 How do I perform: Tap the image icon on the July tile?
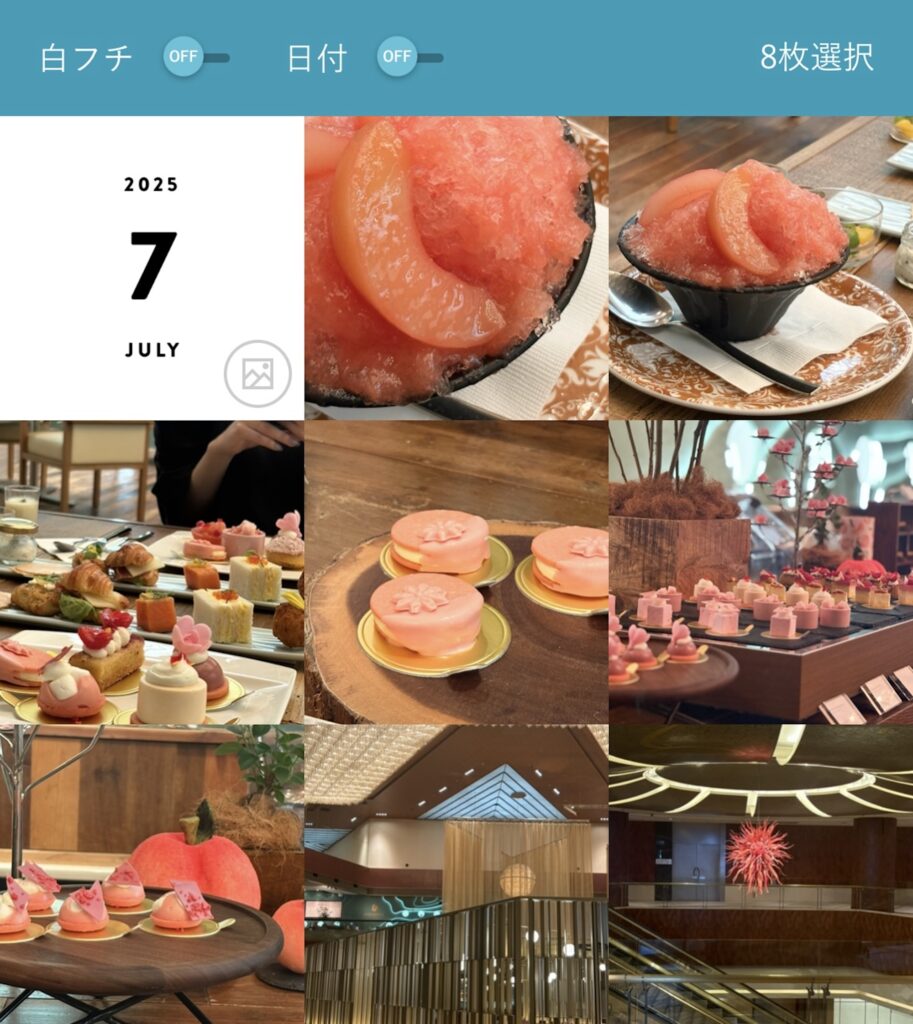tap(257, 374)
